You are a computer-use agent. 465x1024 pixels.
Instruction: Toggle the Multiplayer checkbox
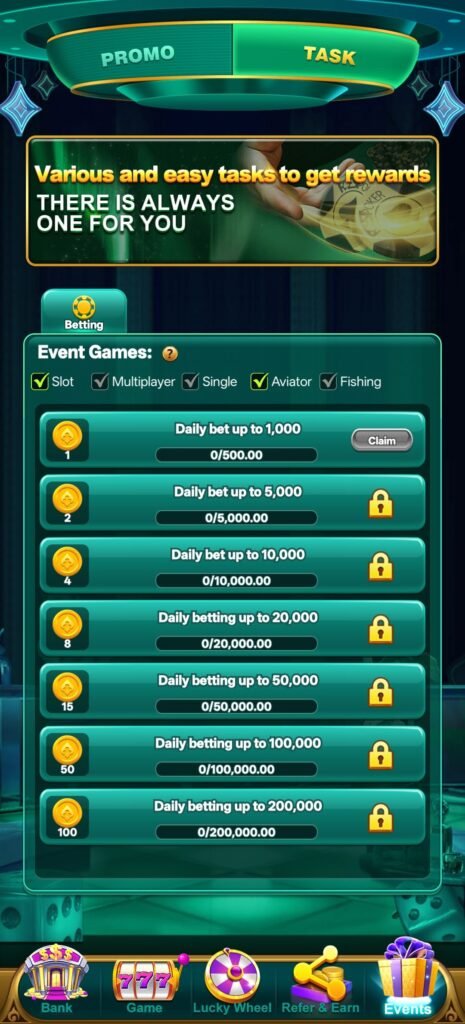(x=100, y=381)
